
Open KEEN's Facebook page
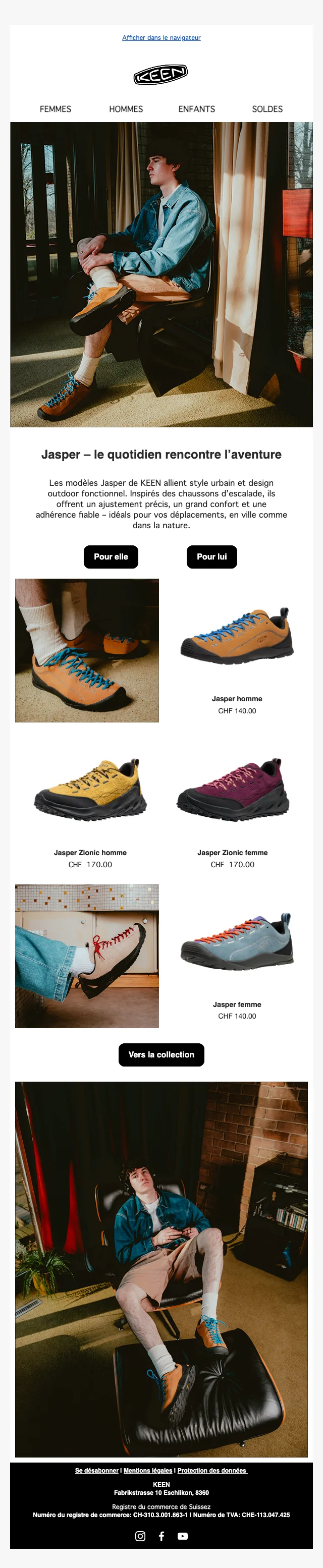click(x=161, y=1536)
